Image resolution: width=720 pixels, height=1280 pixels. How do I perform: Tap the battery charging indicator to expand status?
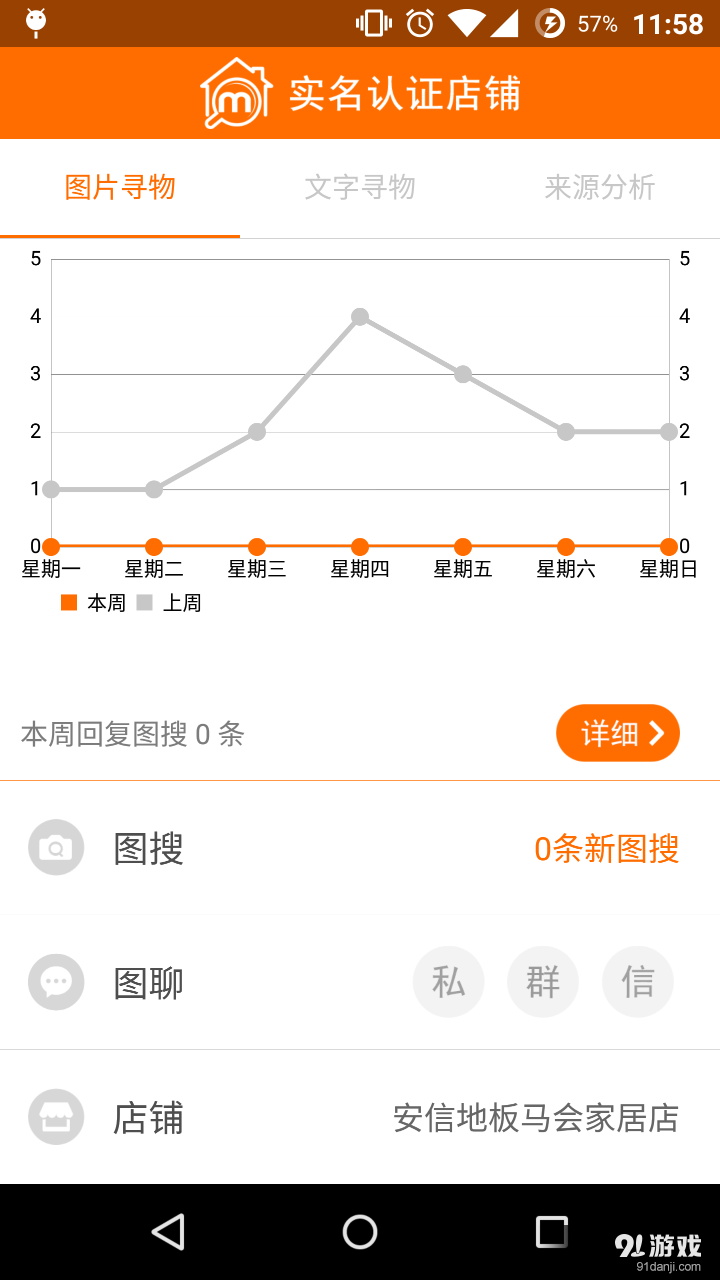click(553, 25)
